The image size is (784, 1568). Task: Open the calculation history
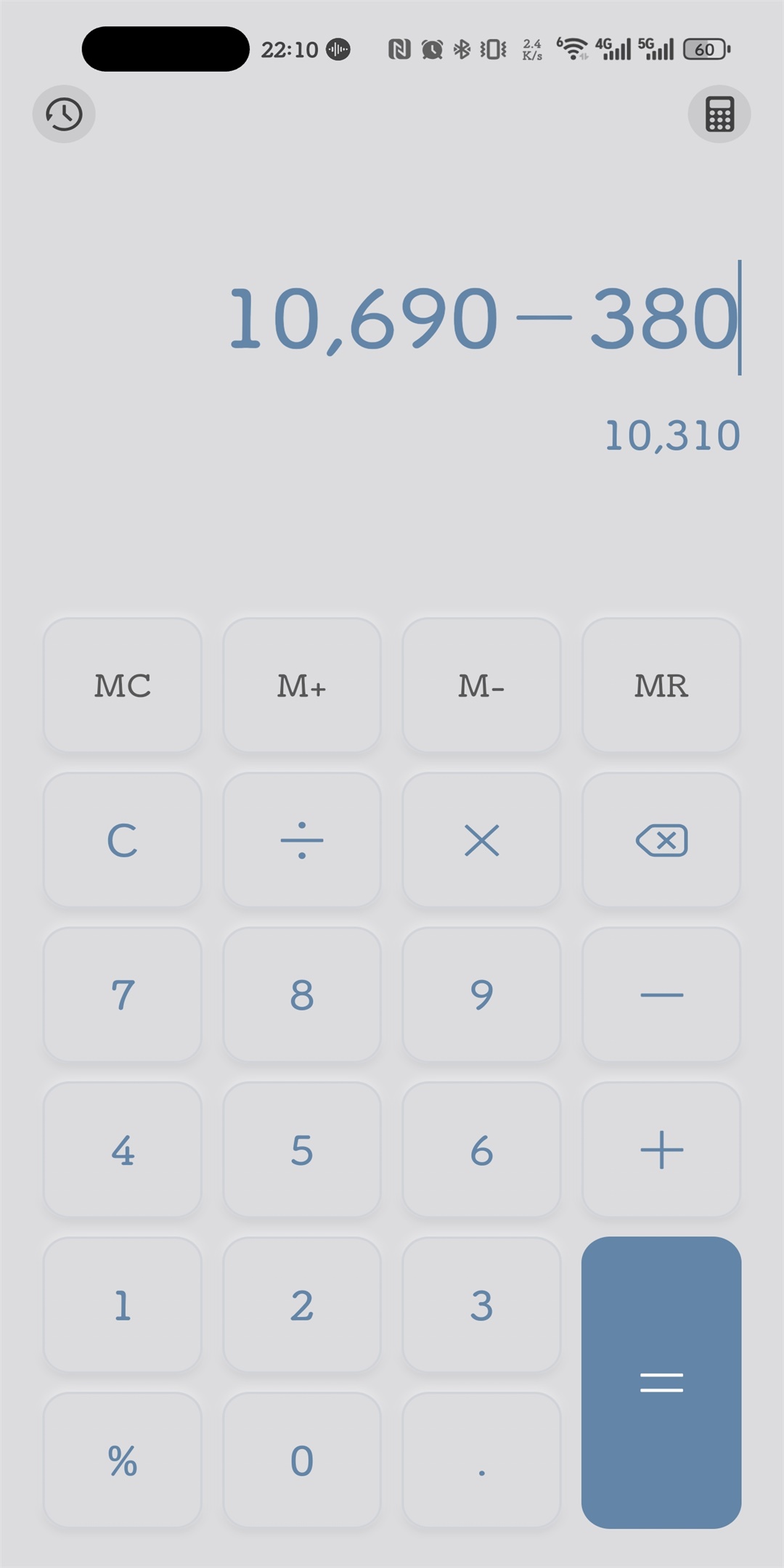pos(64,114)
